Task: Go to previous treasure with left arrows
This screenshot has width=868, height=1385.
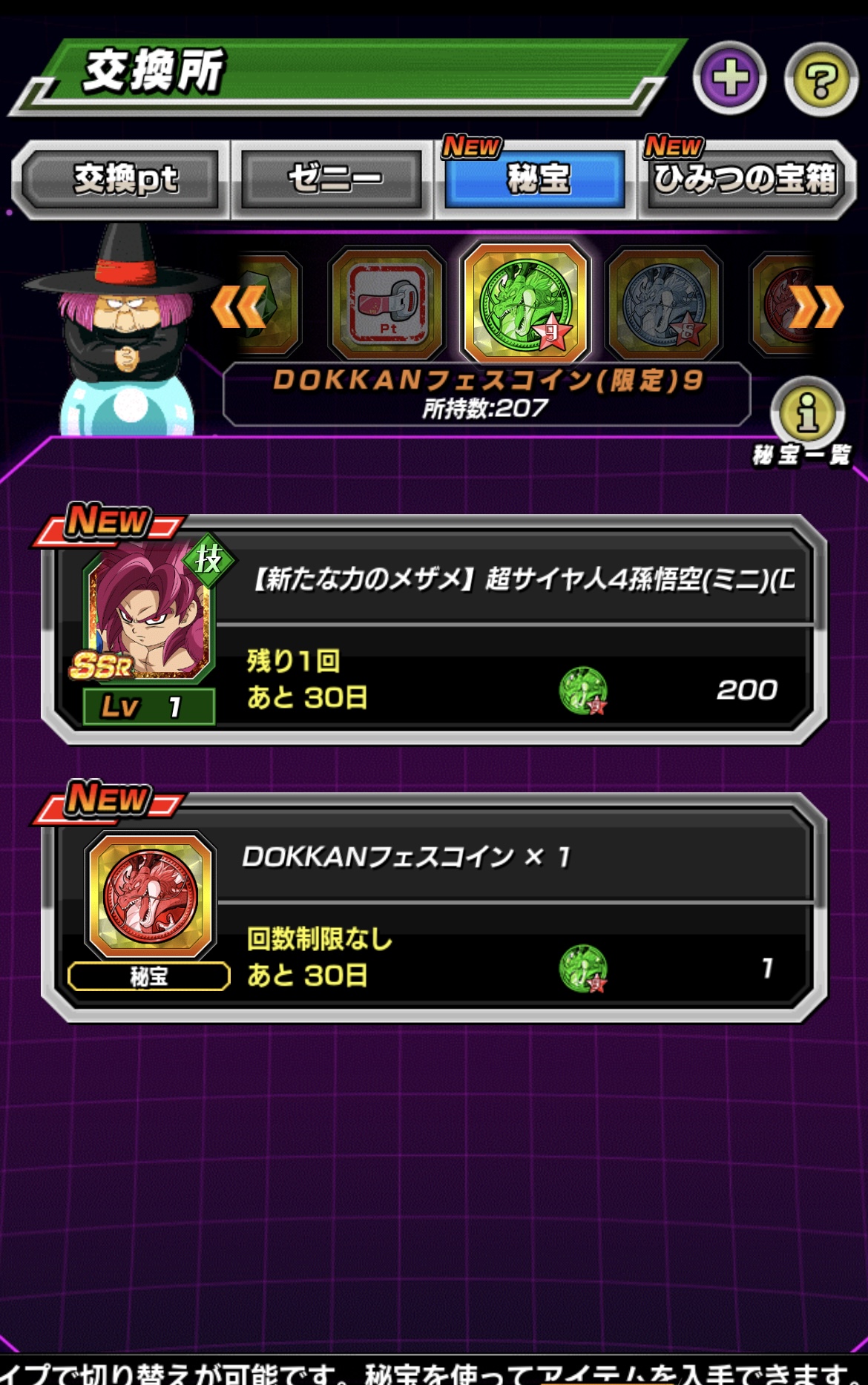Action: [237, 306]
